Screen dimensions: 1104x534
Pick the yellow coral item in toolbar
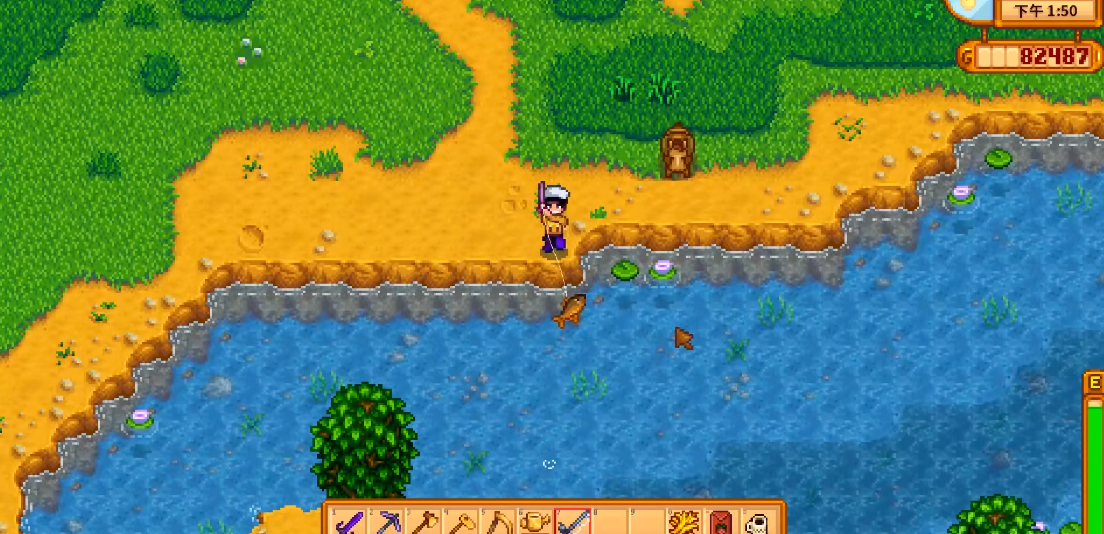coord(684,523)
